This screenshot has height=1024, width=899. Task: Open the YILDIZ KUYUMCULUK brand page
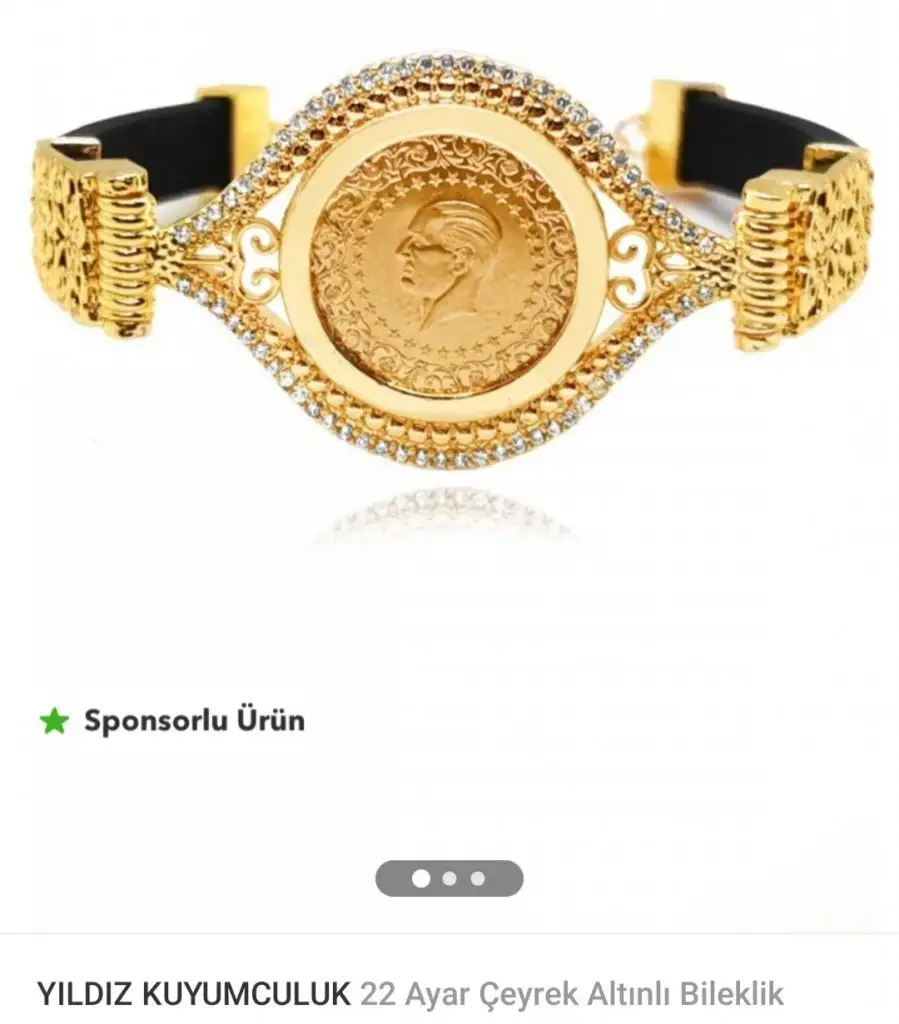coord(194,994)
